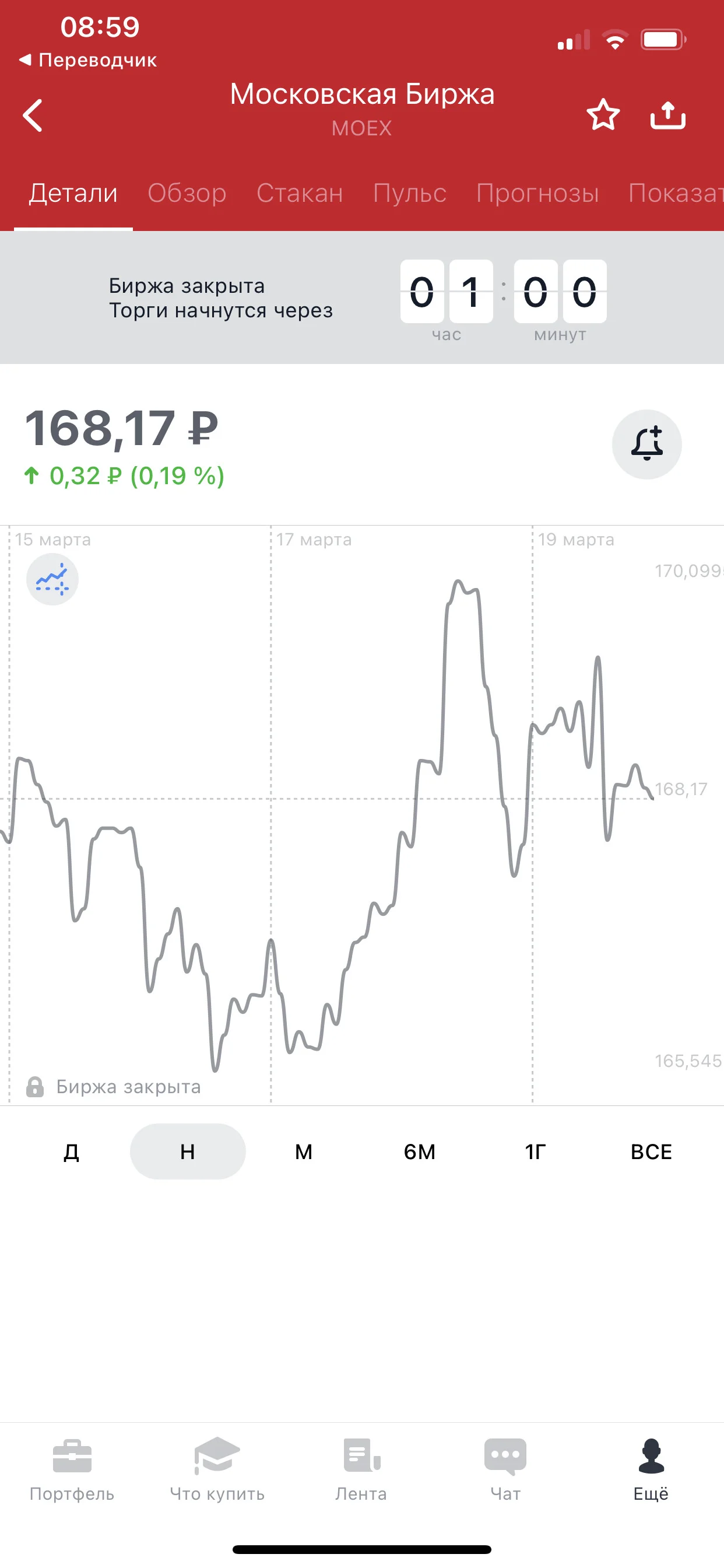The image size is (724, 1568).
Task: Switch to the Пульс tab
Action: pos(409,193)
